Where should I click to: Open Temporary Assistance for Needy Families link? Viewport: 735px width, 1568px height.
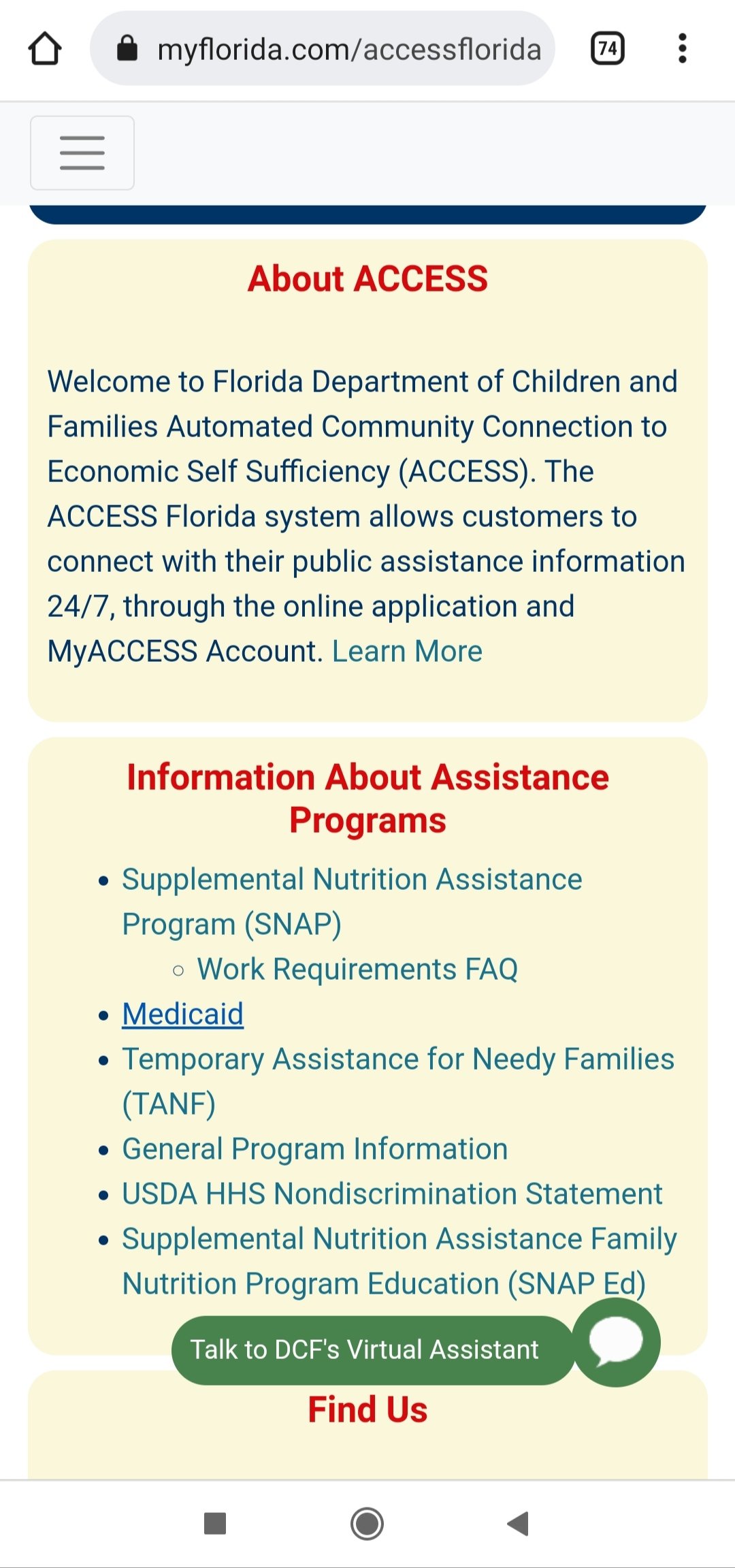pos(398,1081)
